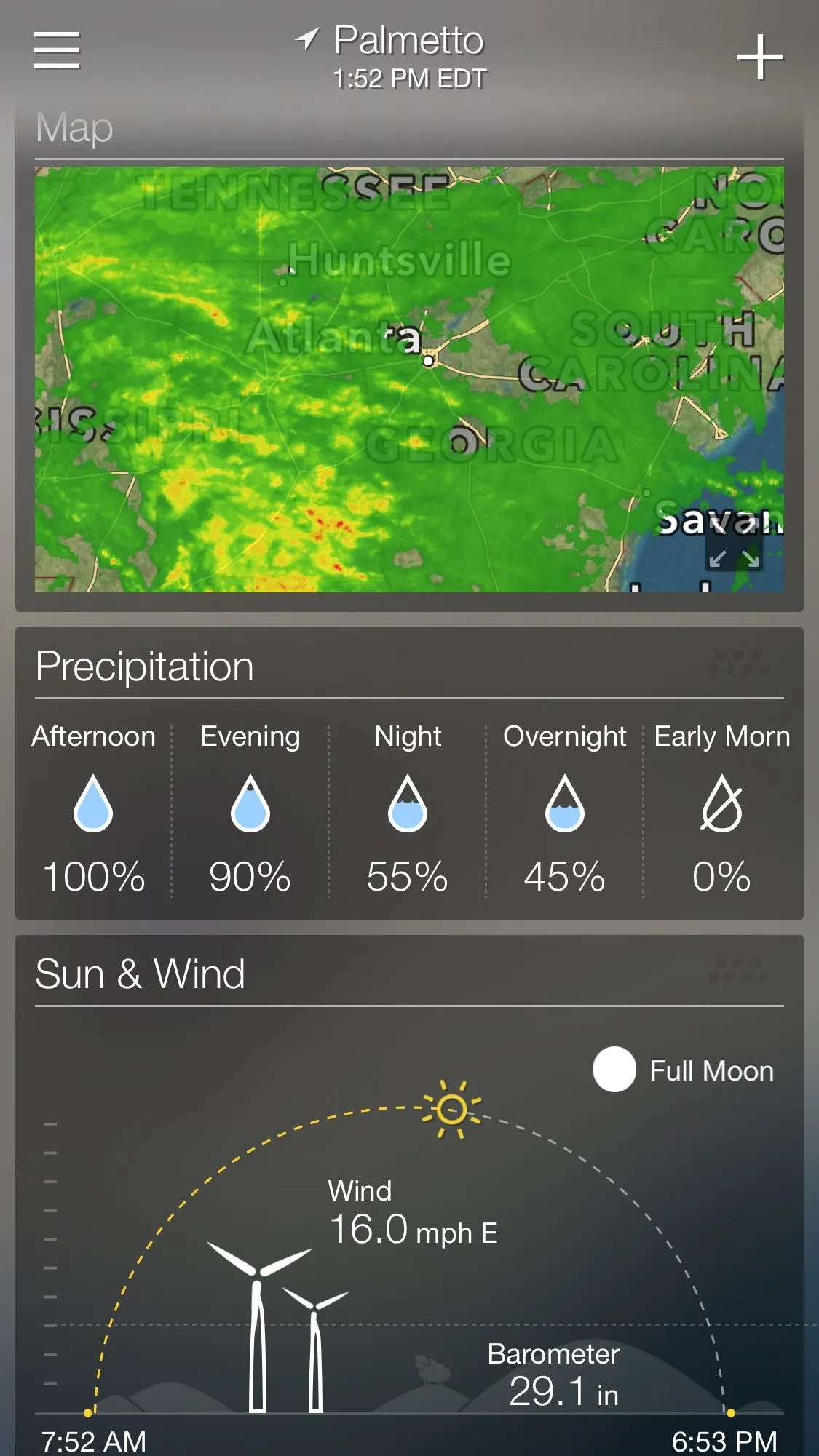Expand the radar map to fullscreen

pyautogui.click(x=734, y=558)
